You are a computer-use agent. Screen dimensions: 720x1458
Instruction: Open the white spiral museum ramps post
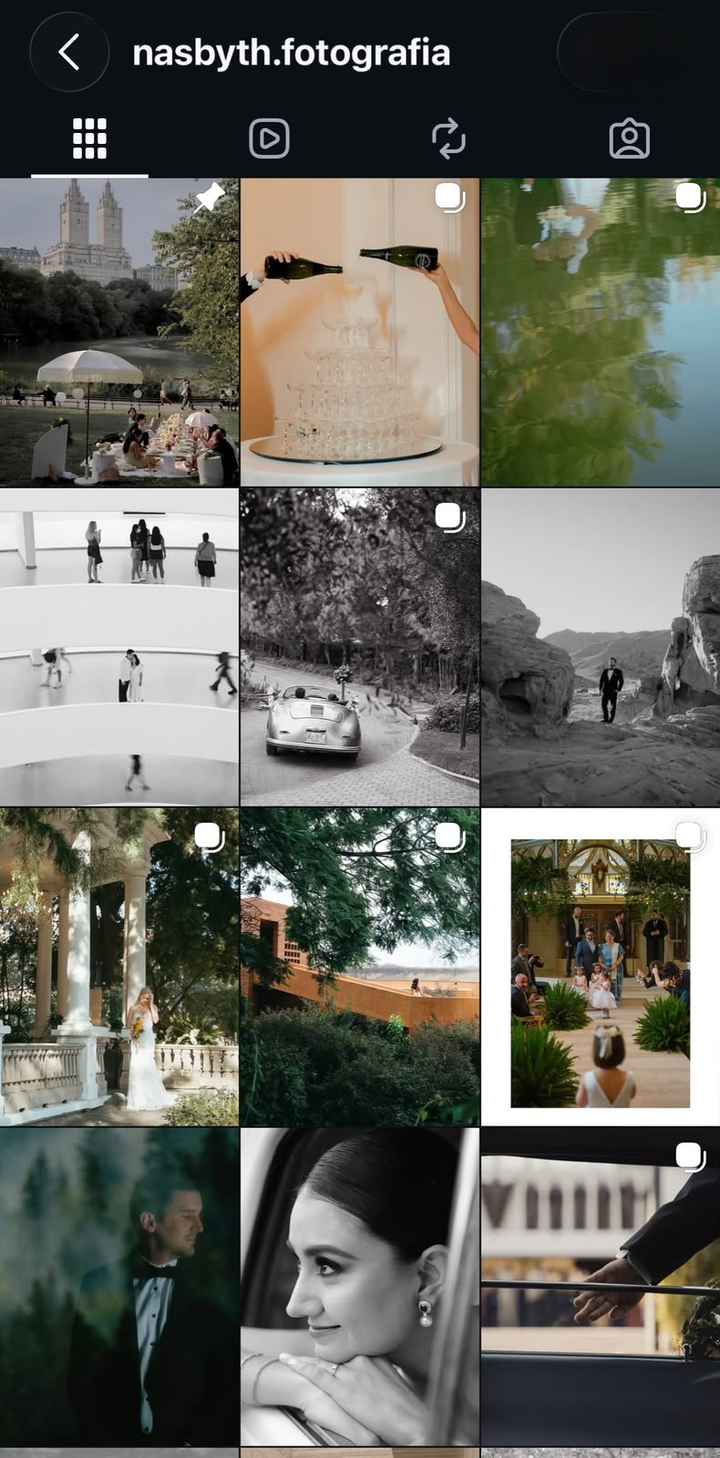(119, 647)
